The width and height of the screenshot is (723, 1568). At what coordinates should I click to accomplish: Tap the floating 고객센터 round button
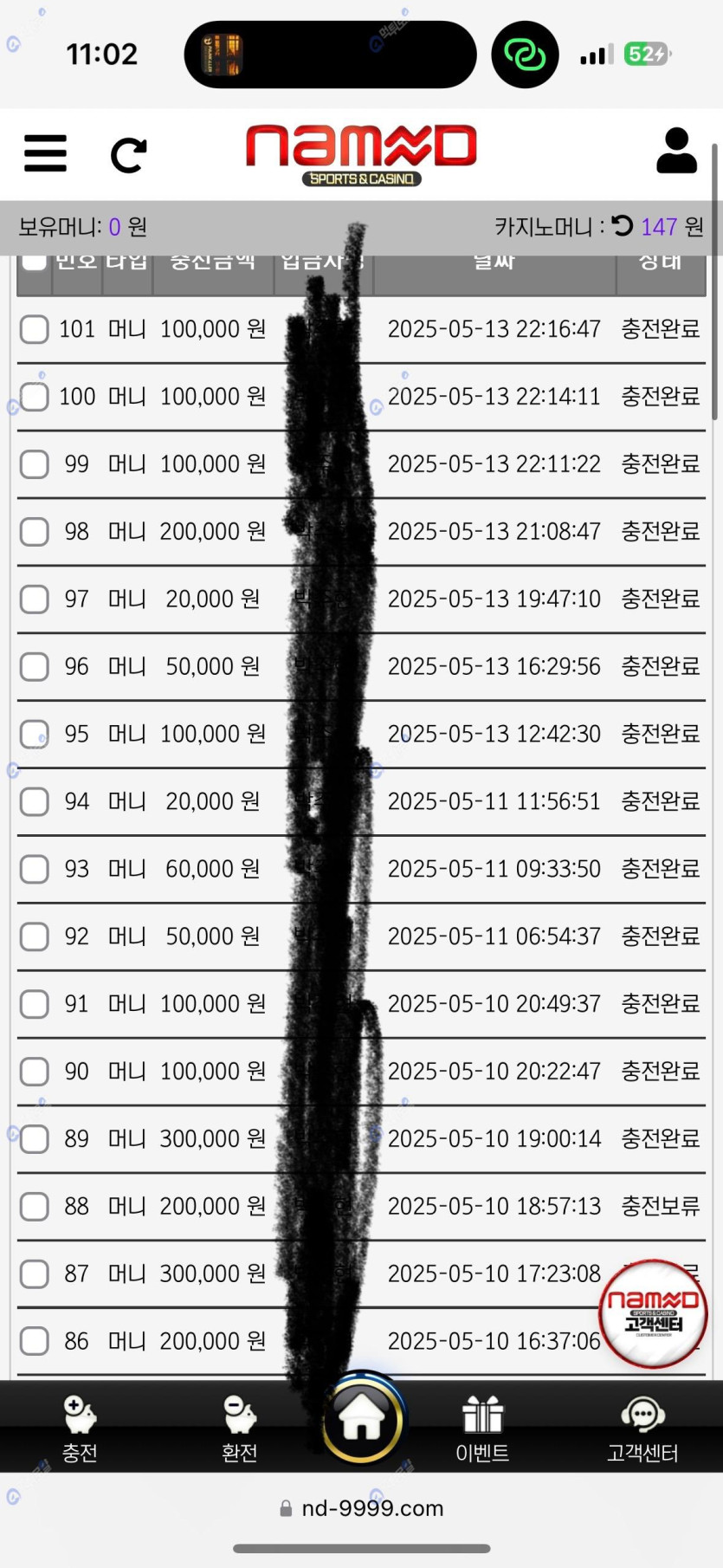tap(654, 1313)
